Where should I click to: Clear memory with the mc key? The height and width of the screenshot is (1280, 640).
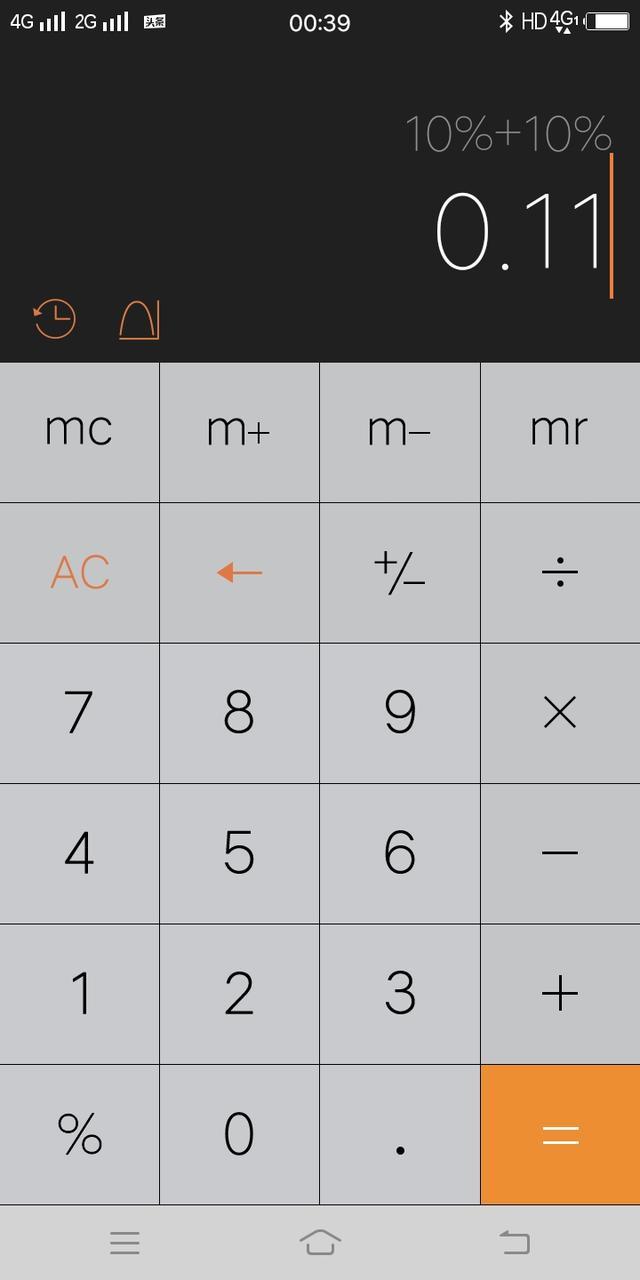coord(79,432)
